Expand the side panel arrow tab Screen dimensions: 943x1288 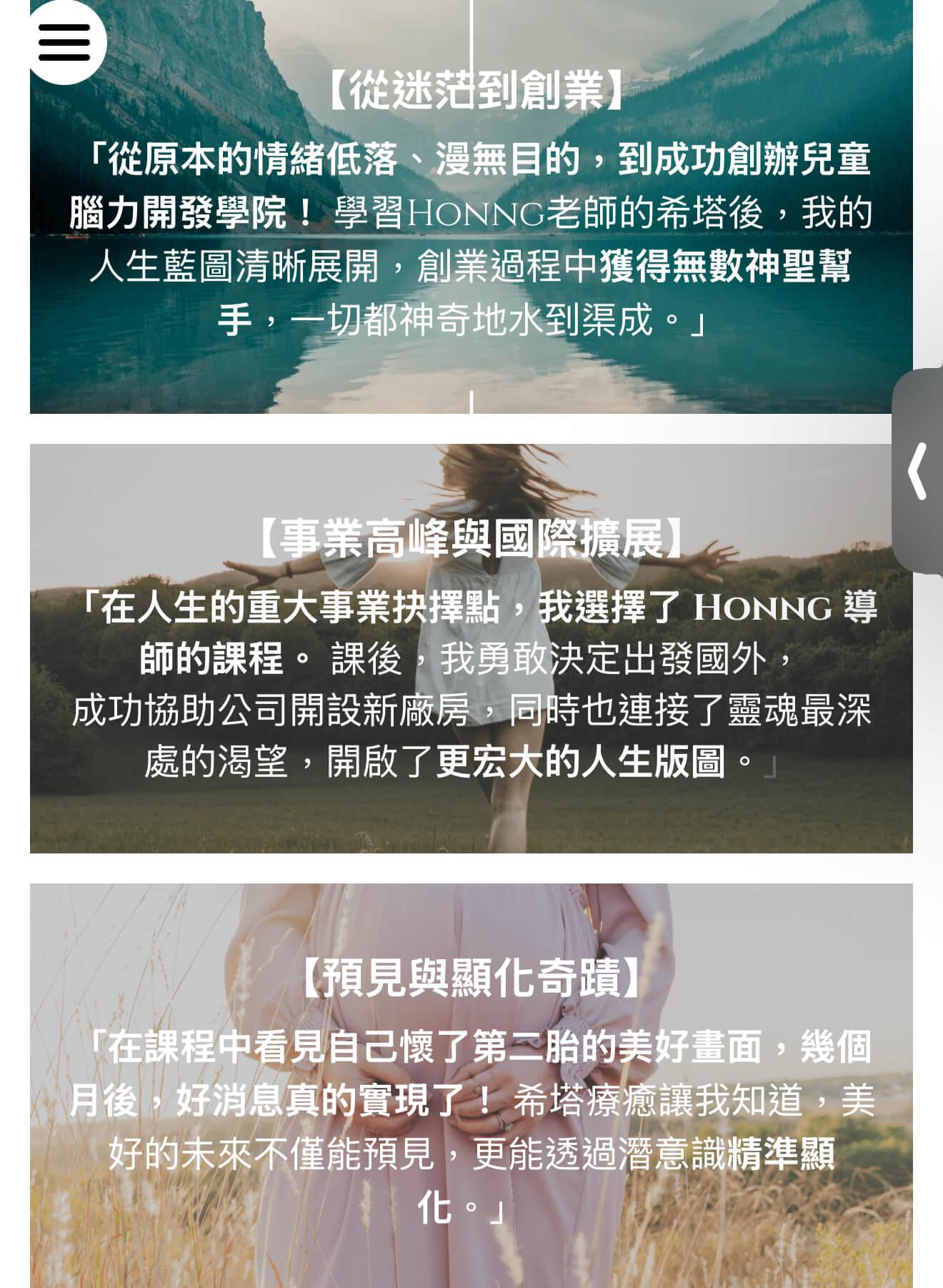click(x=918, y=471)
